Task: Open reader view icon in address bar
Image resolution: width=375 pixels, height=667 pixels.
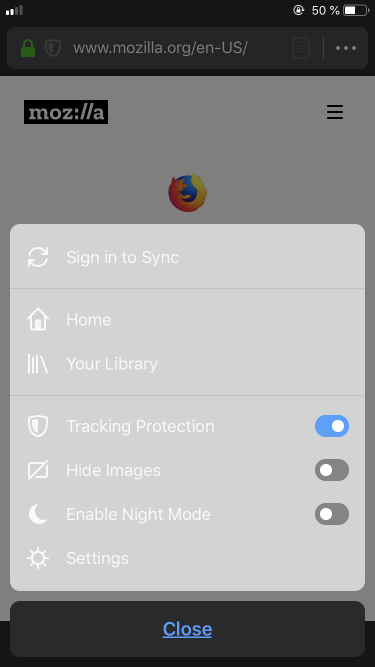Action: tap(301, 48)
